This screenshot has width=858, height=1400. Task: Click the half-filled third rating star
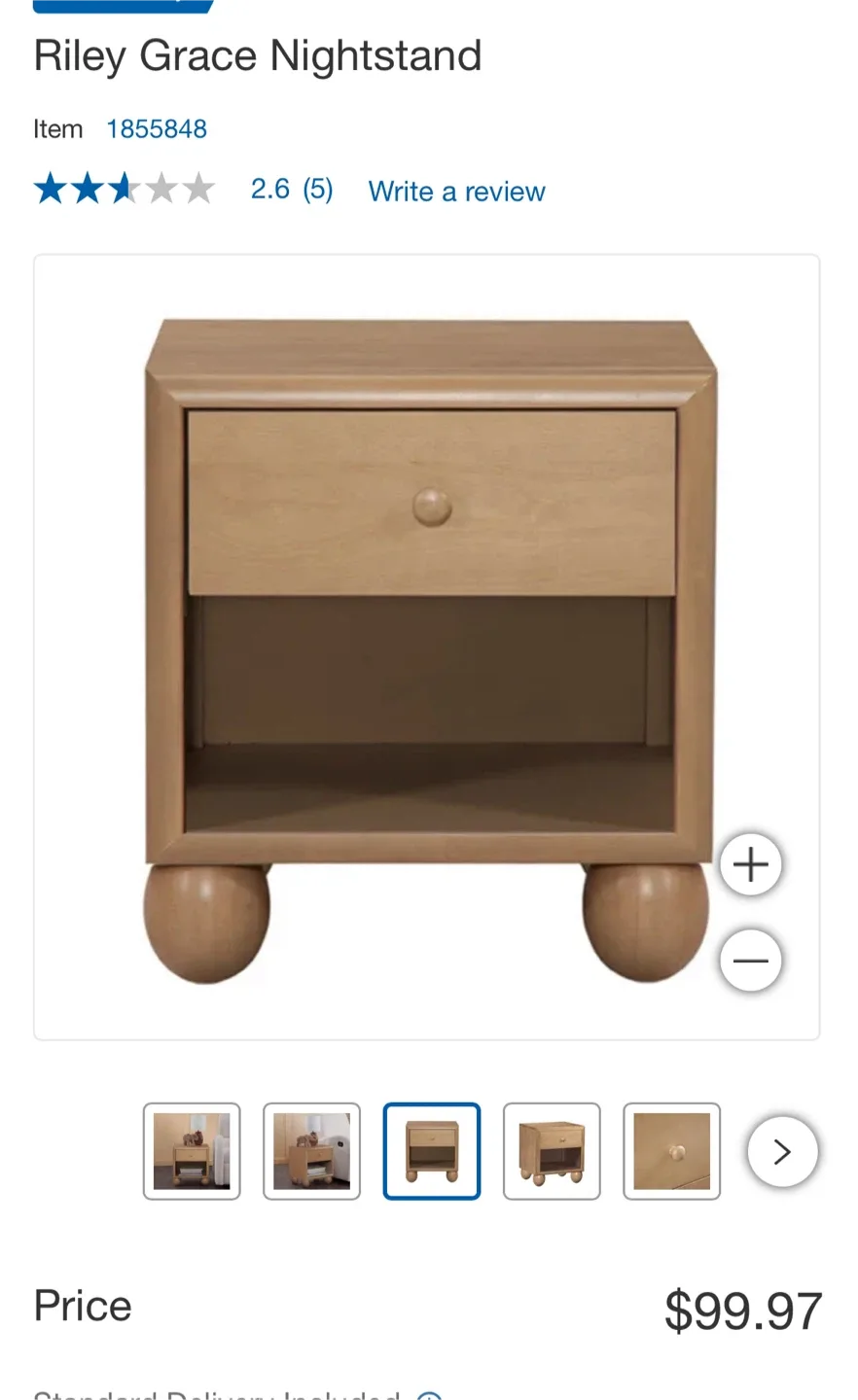[x=124, y=188]
